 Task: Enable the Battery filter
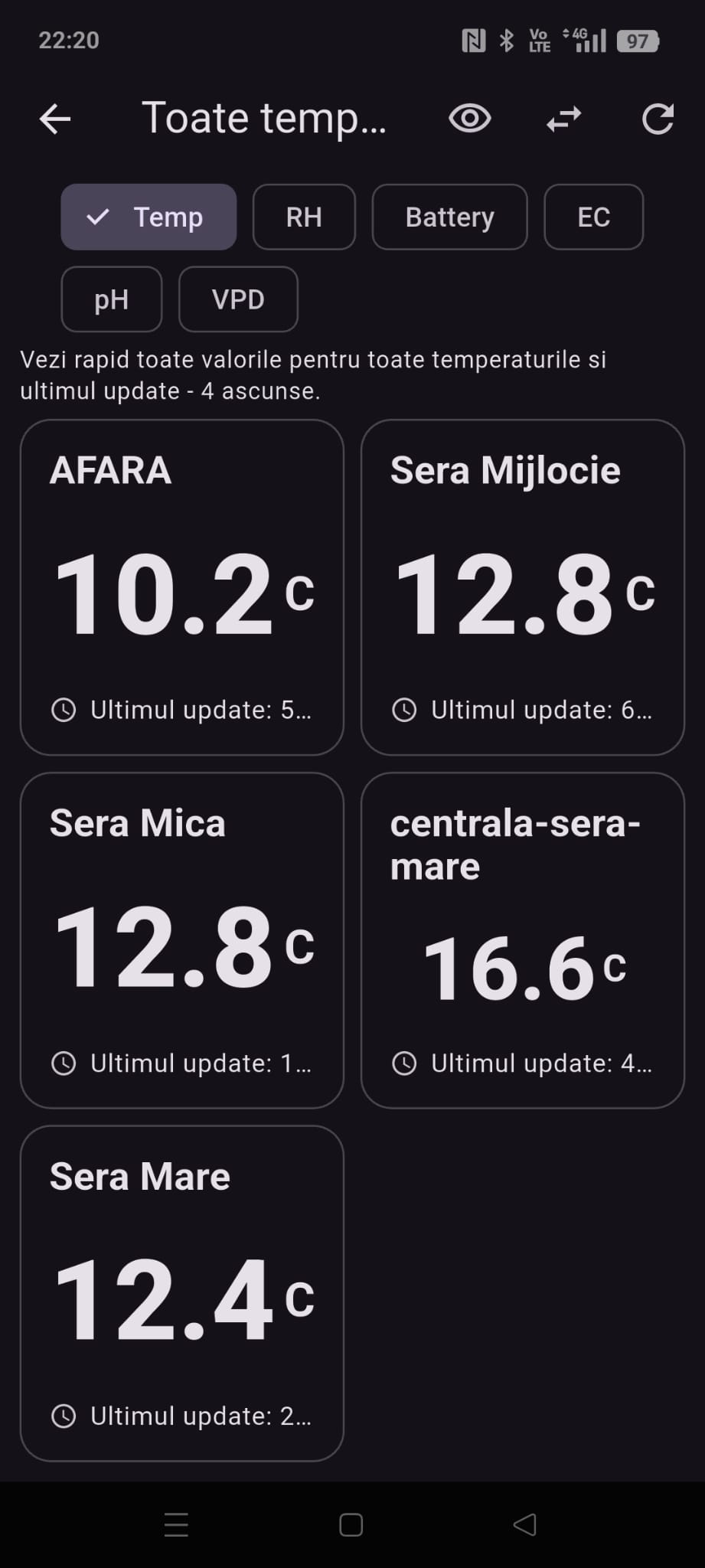tap(449, 217)
